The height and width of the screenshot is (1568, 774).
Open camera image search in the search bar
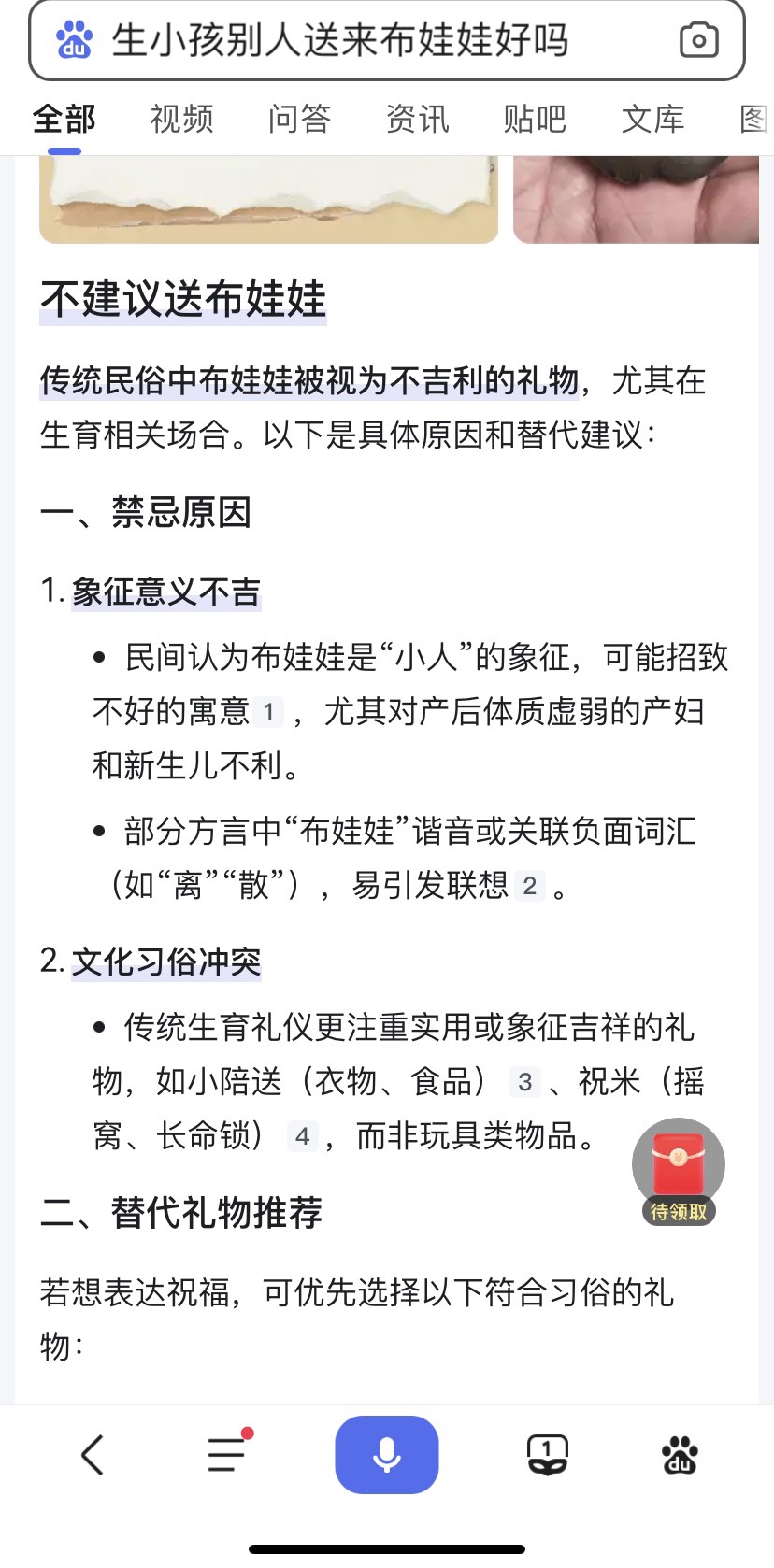[698, 41]
